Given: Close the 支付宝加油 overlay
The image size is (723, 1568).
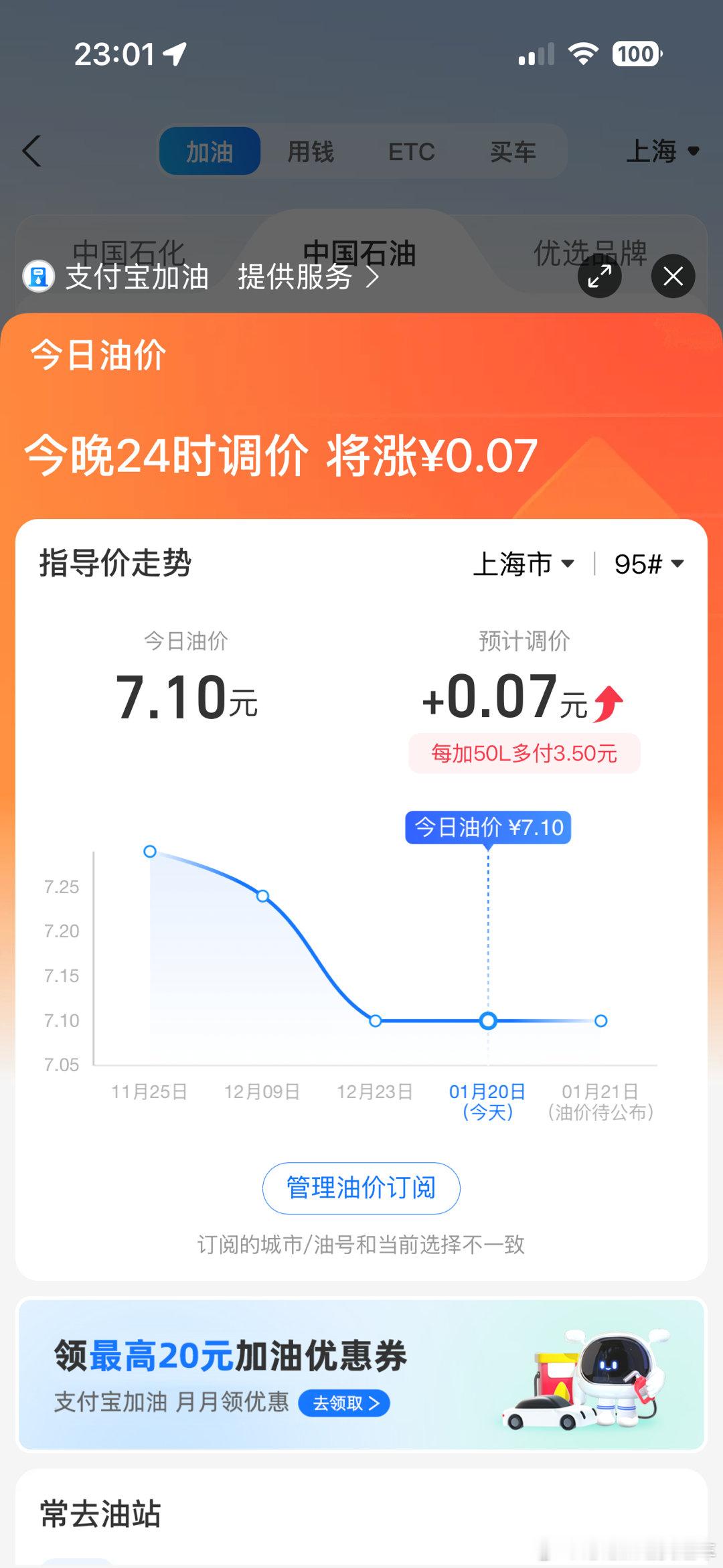Looking at the screenshot, I should pyautogui.click(x=673, y=275).
